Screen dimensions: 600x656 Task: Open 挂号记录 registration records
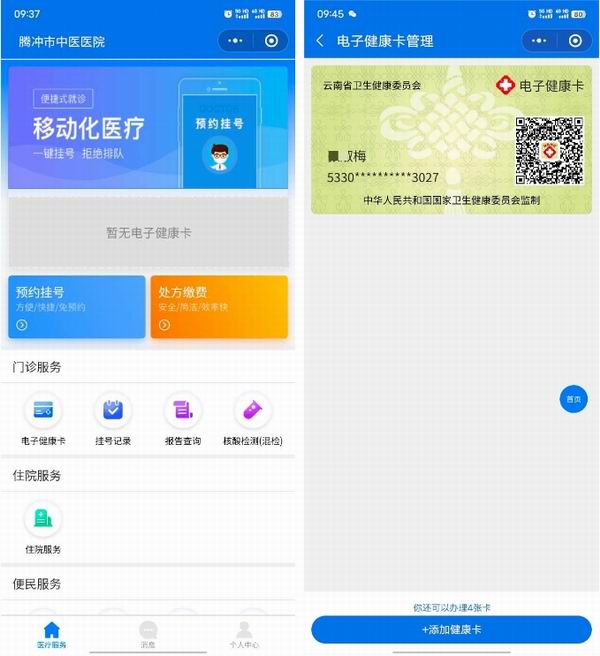pos(113,418)
